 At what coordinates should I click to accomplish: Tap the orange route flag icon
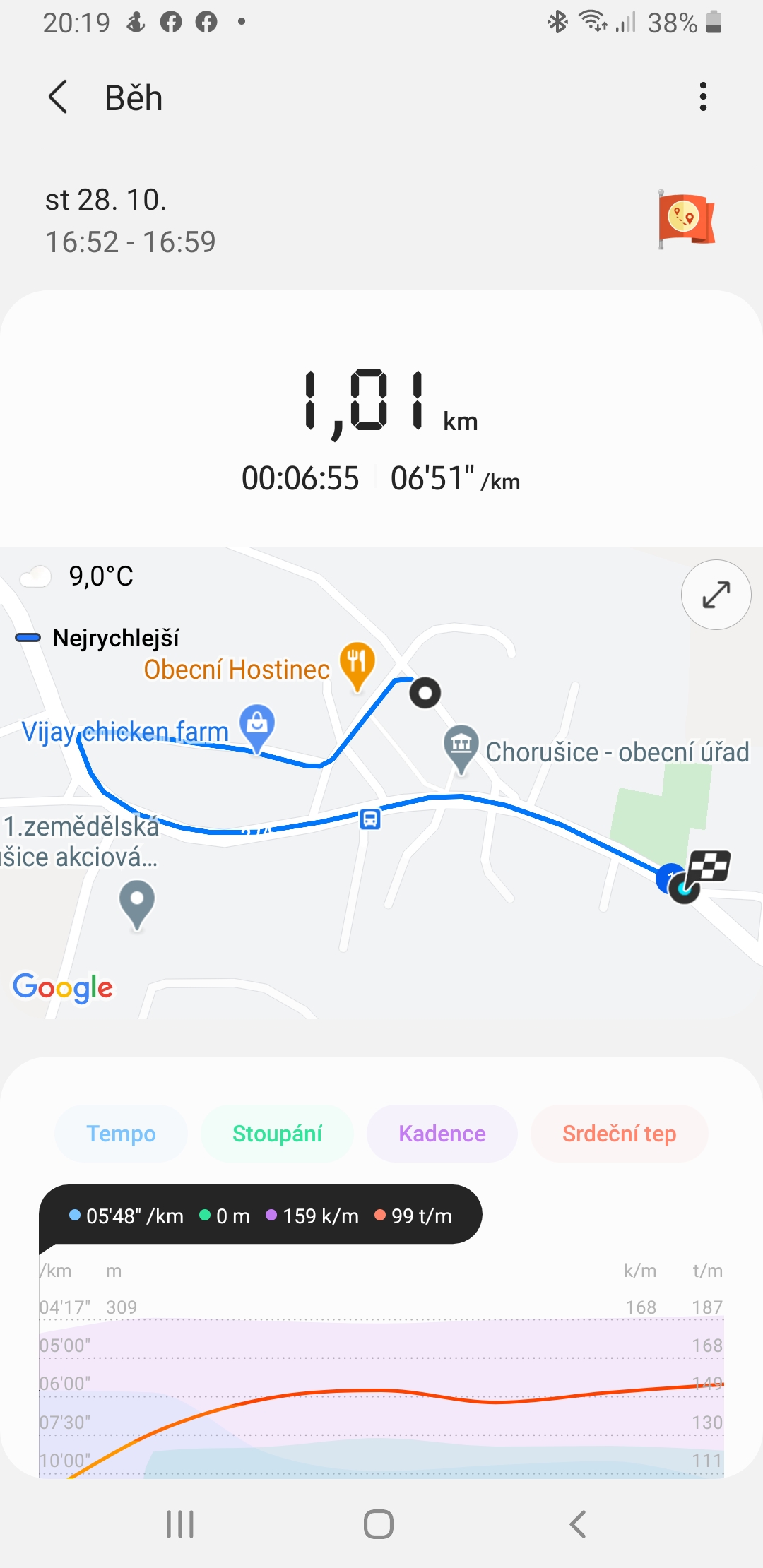685,219
